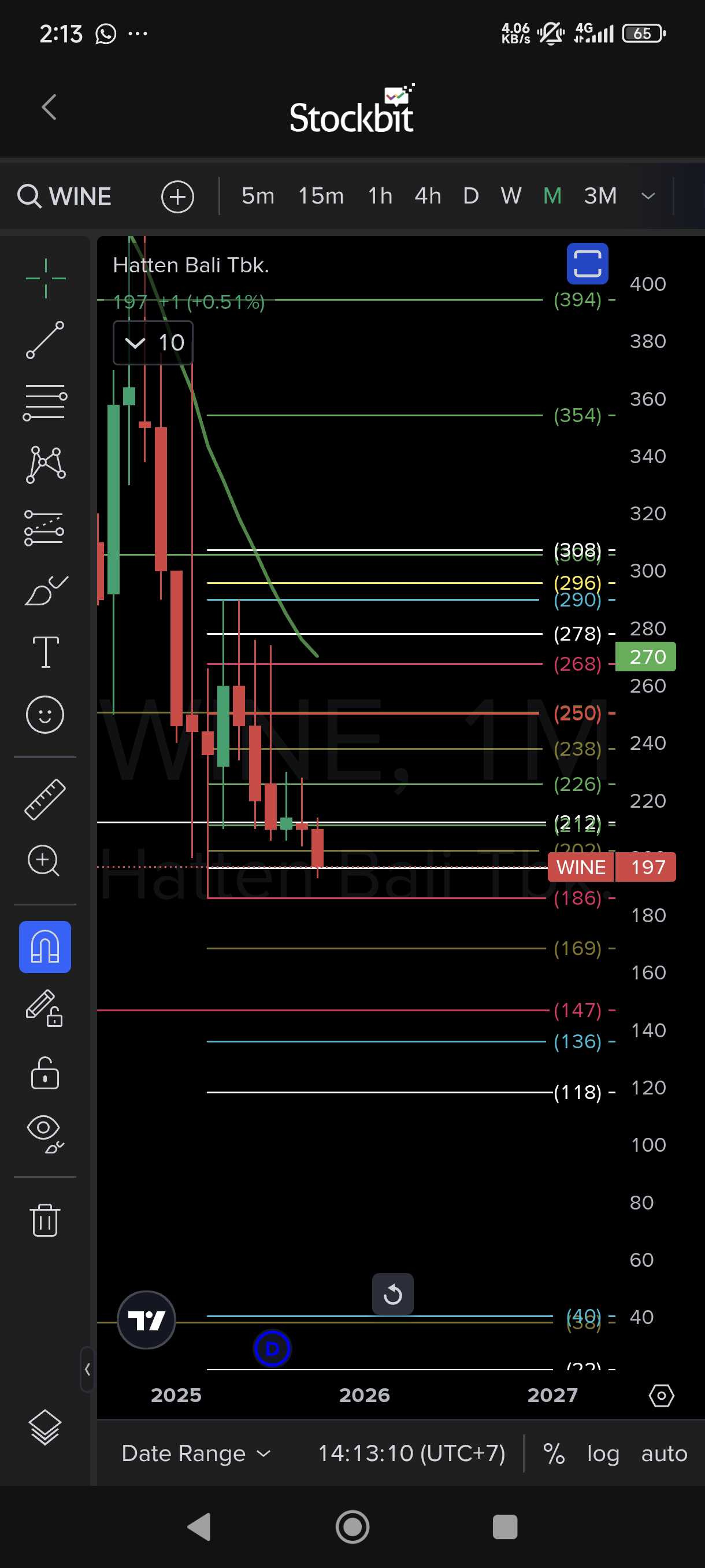Choose the text annotation tool
This screenshot has width=705, height=1568.
pyautogui.click(x=45, y=652)
